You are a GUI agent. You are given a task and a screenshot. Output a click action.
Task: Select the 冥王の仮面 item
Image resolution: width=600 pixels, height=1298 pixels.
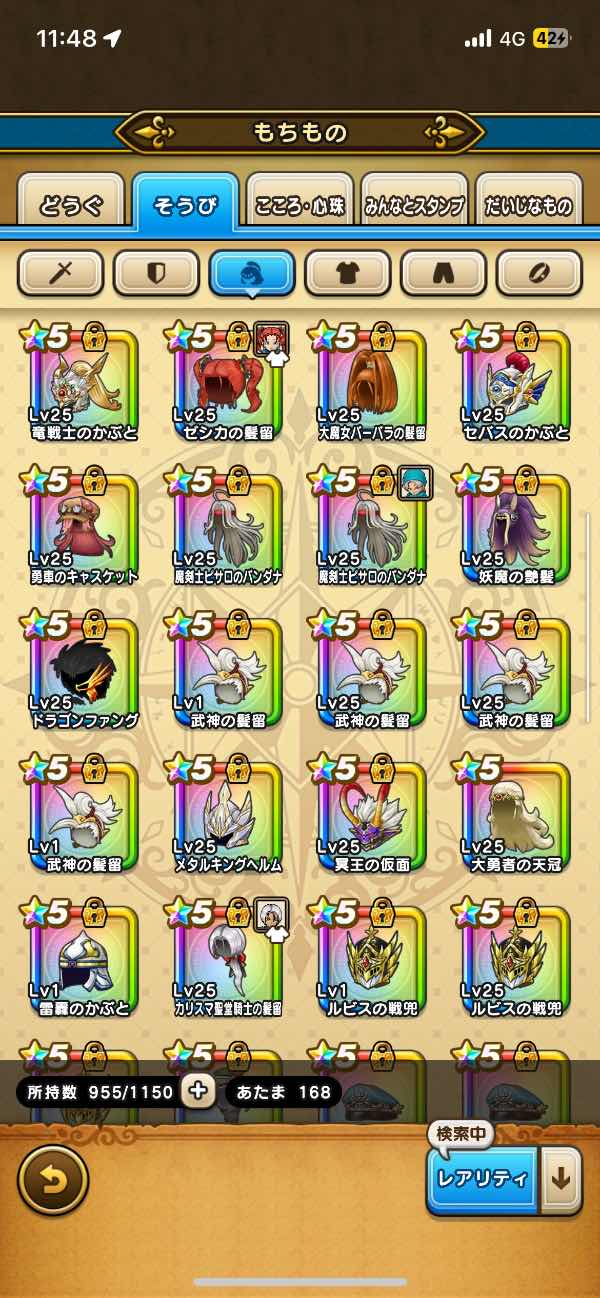tap(372, 815)
